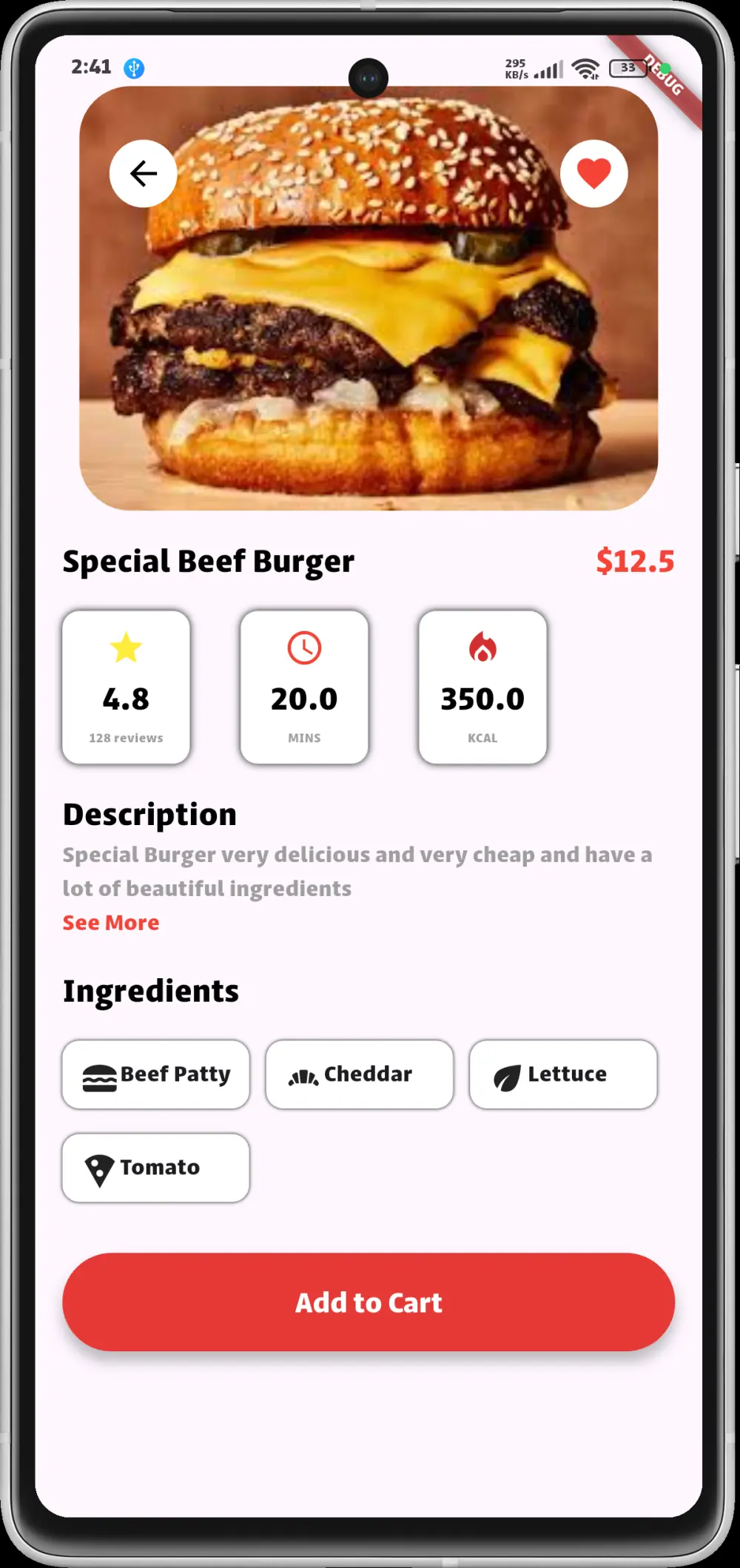Expand the description with See More
Image resolution: width=740 pixels, height=1568 pixels.
coord(110,922)
